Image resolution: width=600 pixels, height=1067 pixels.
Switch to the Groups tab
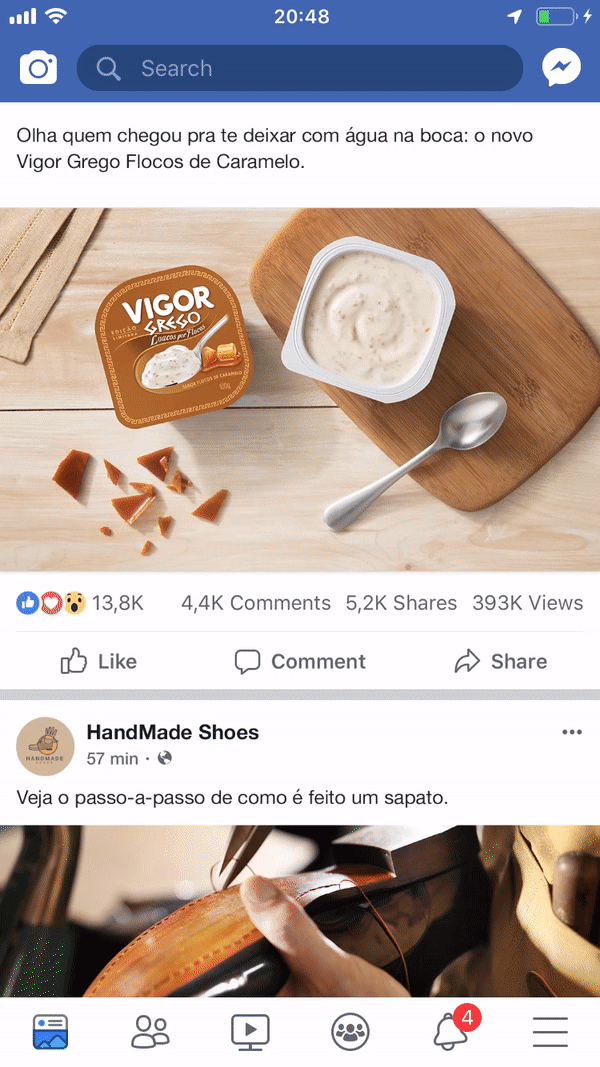point(350,1031)
